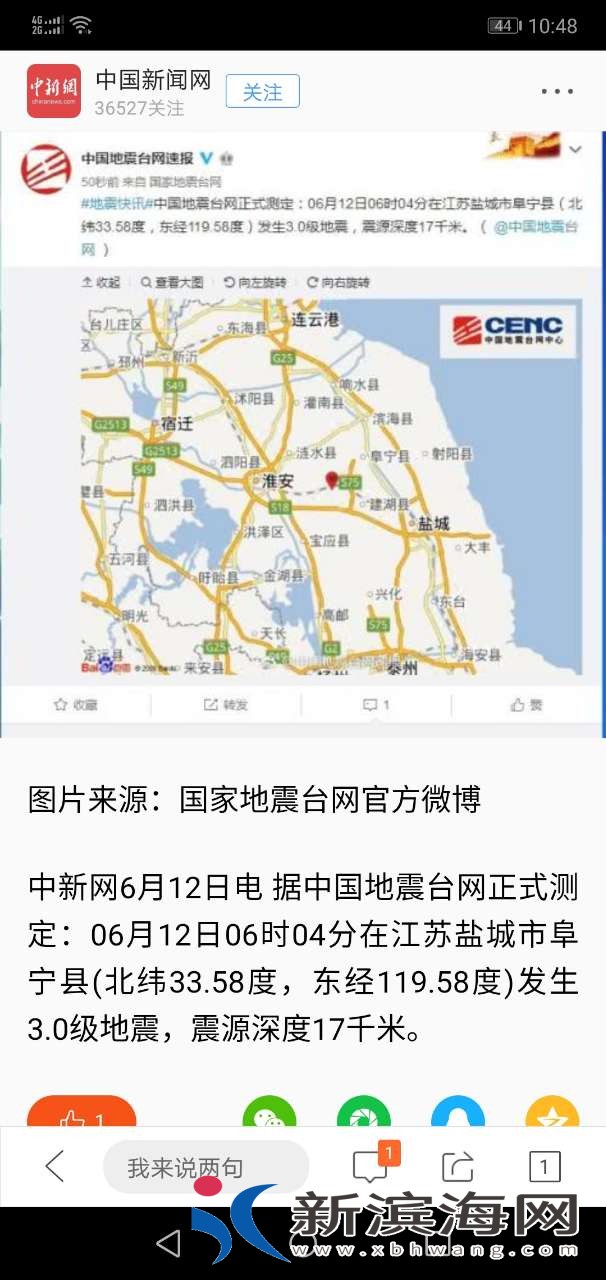606x1280 pixels.
Task: Follow the 中国新闻网 account
Action: click(x=262, y=92)
